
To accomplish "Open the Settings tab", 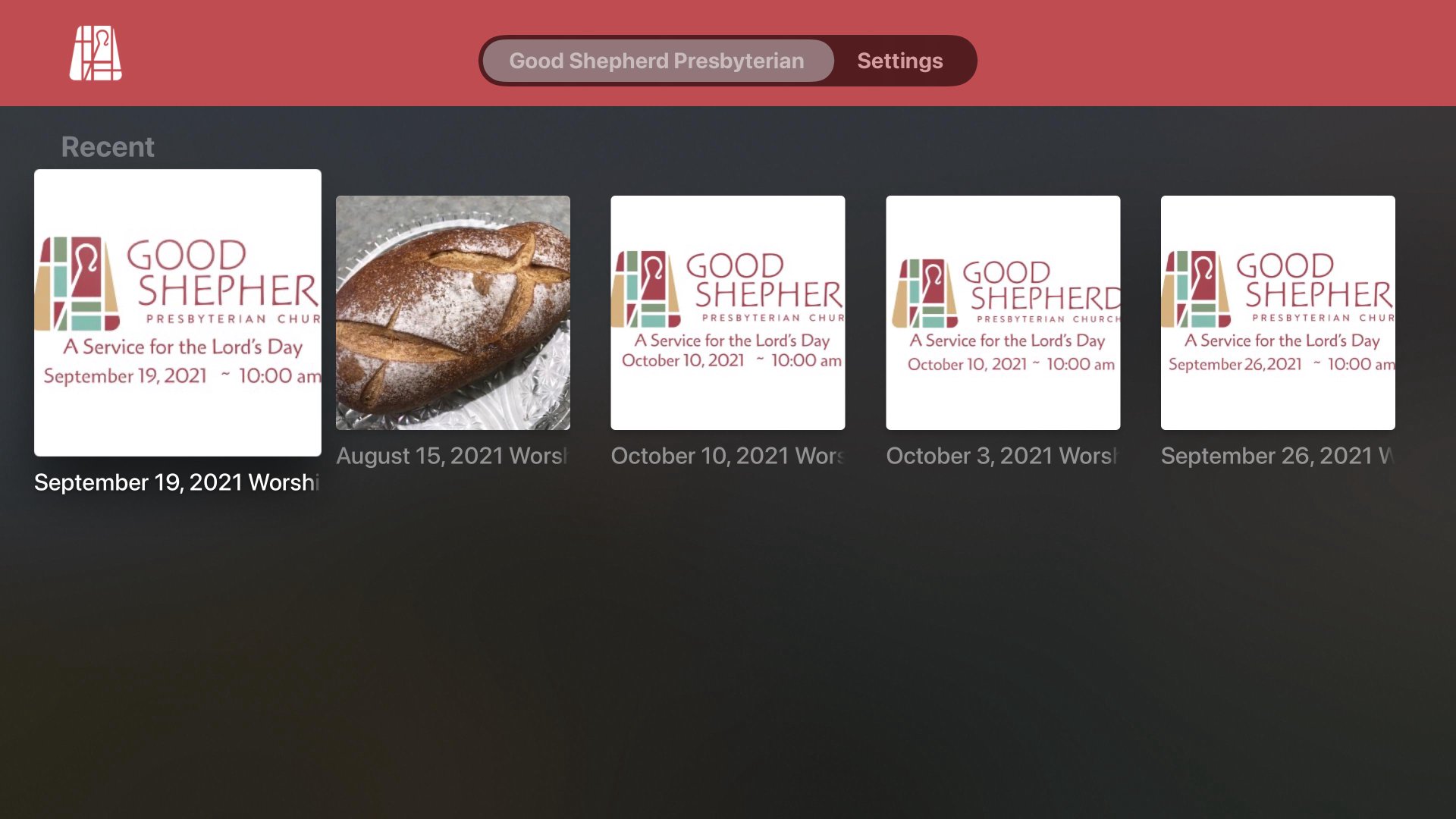I will pyautogui.click(x=899, y=61).
